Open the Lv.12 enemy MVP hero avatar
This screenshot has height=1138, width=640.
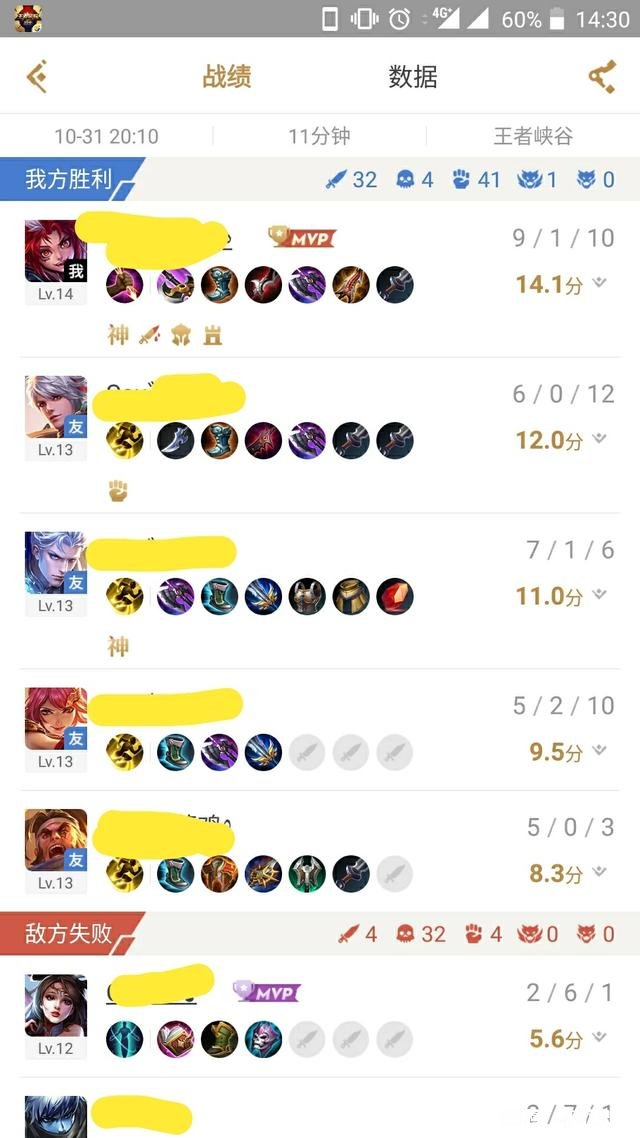pyautogui.click(x=56, y=1005)
